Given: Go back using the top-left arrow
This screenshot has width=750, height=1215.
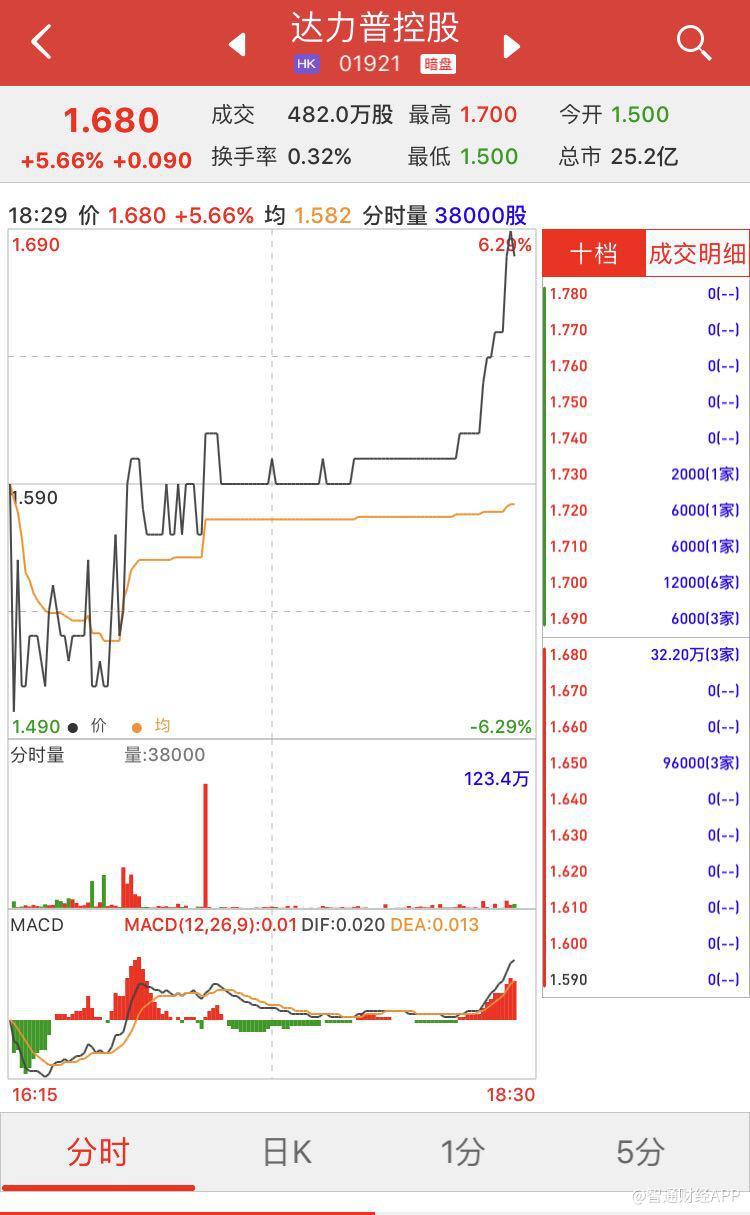Looking at the screenshot, I should coord(41,43).
